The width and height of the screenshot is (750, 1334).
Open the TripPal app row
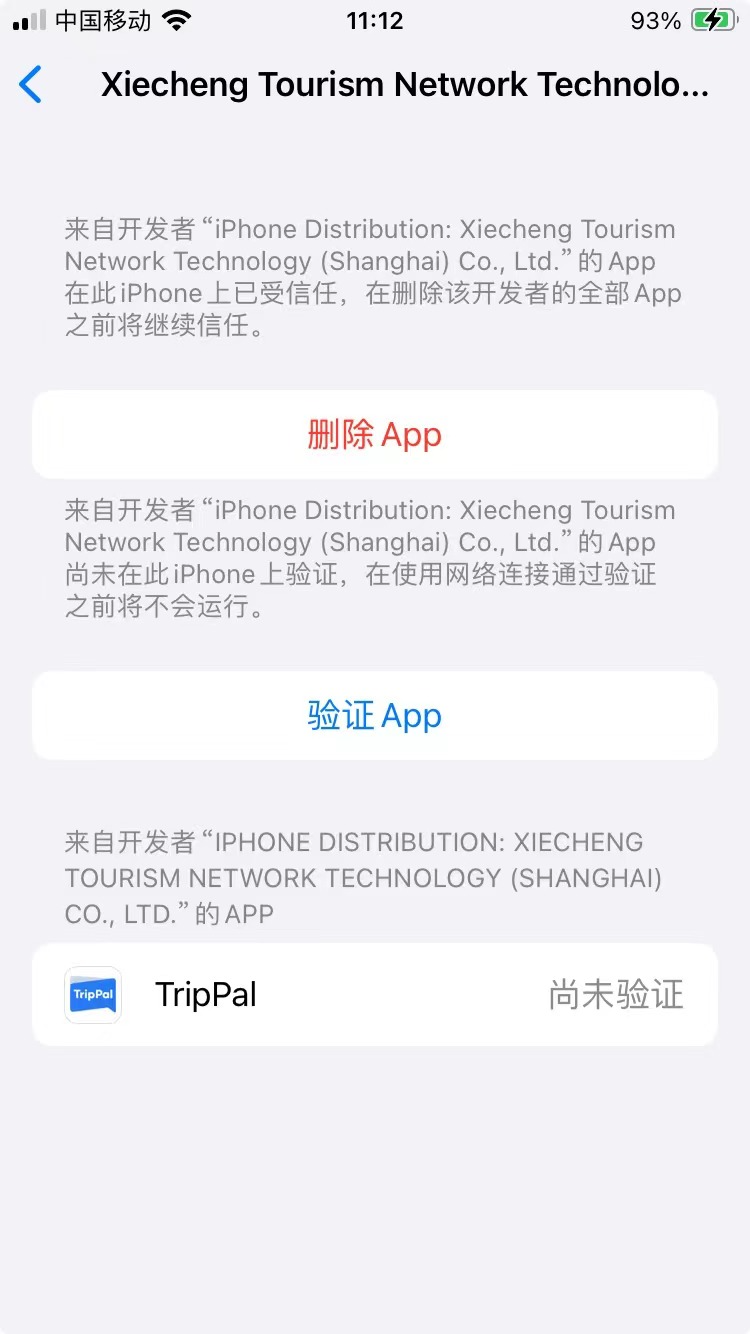[x=374, y=995]
